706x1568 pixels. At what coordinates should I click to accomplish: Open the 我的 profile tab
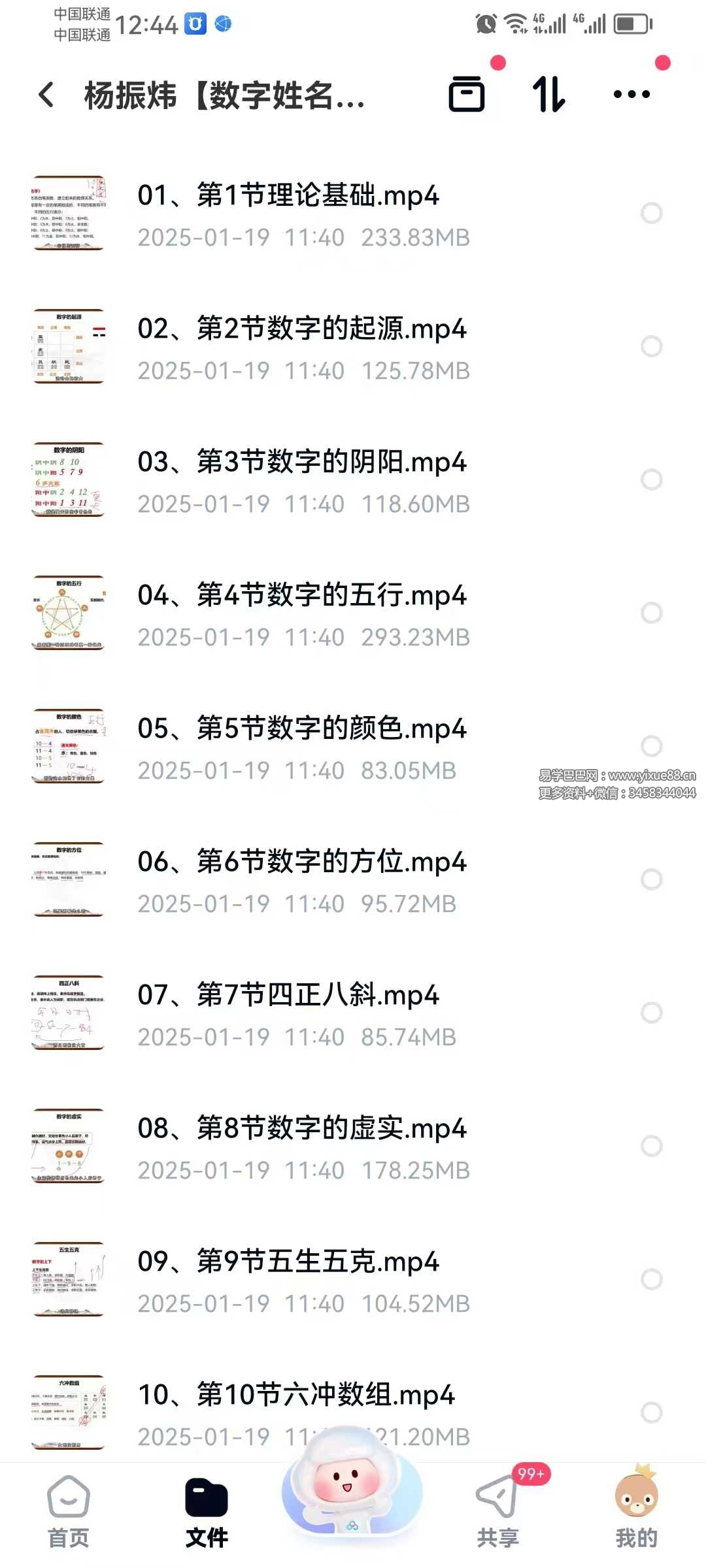point(636,1511)
